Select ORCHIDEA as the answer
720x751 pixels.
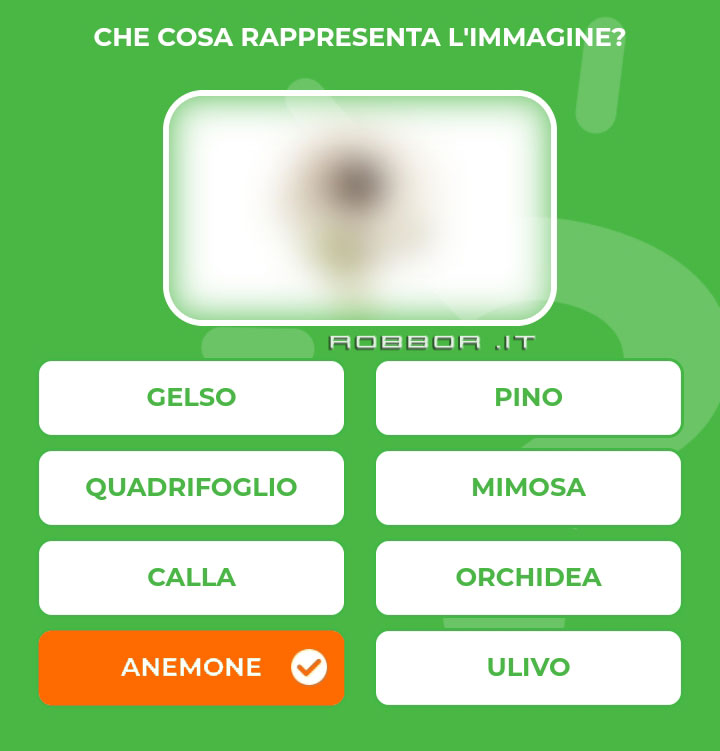point(528,578)
